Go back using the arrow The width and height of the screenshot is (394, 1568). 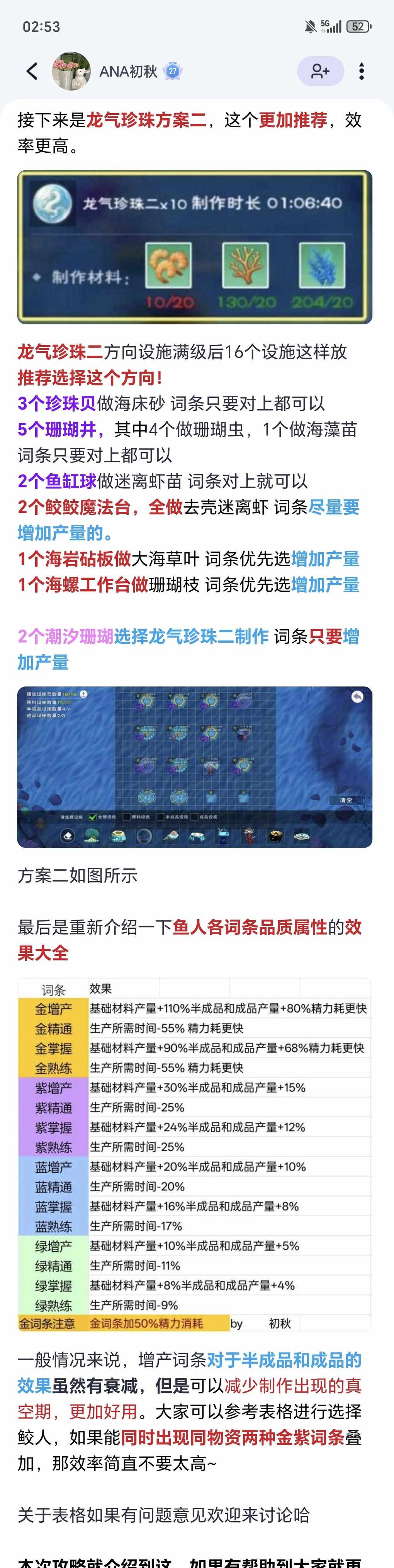32,71
